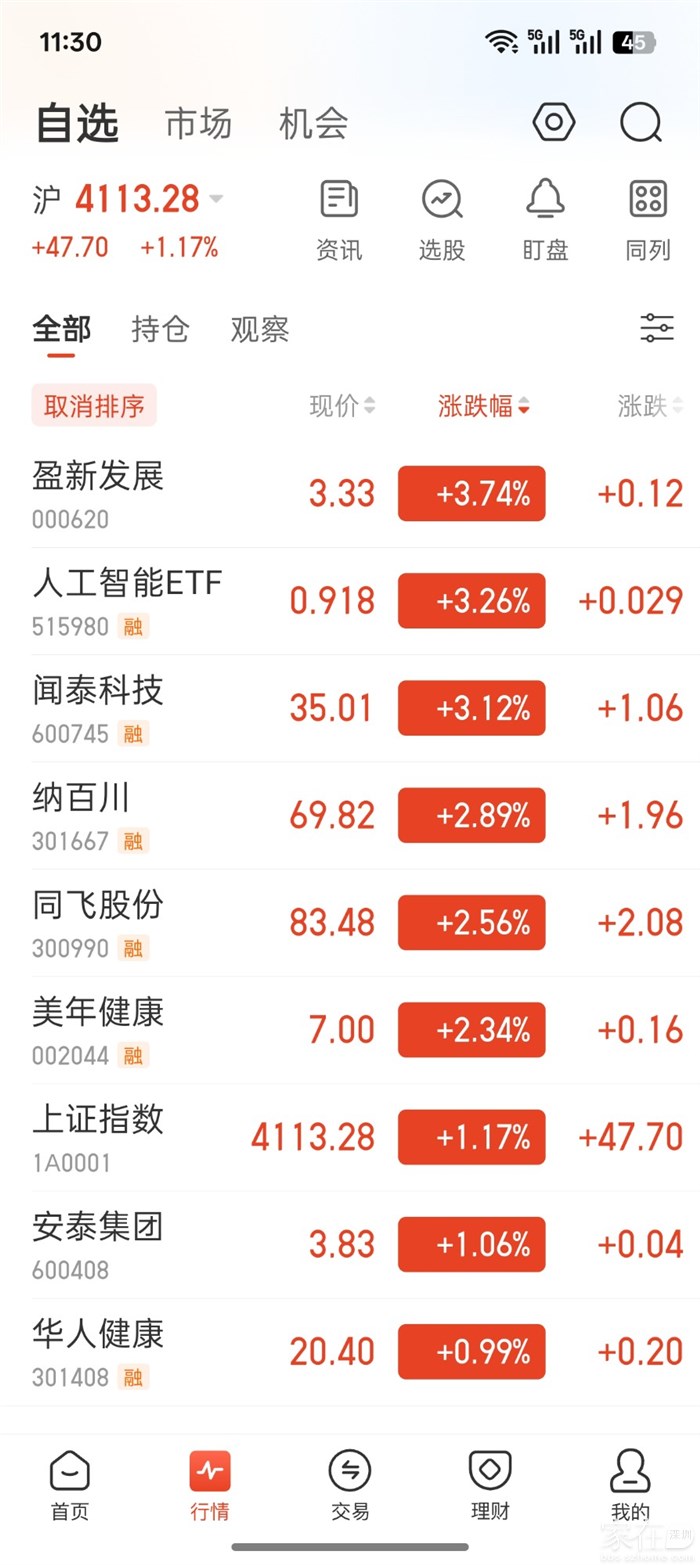This screenshot has width=700, height=1565.
Task: Sort the list by 现价 column
Action: (343, 406)
